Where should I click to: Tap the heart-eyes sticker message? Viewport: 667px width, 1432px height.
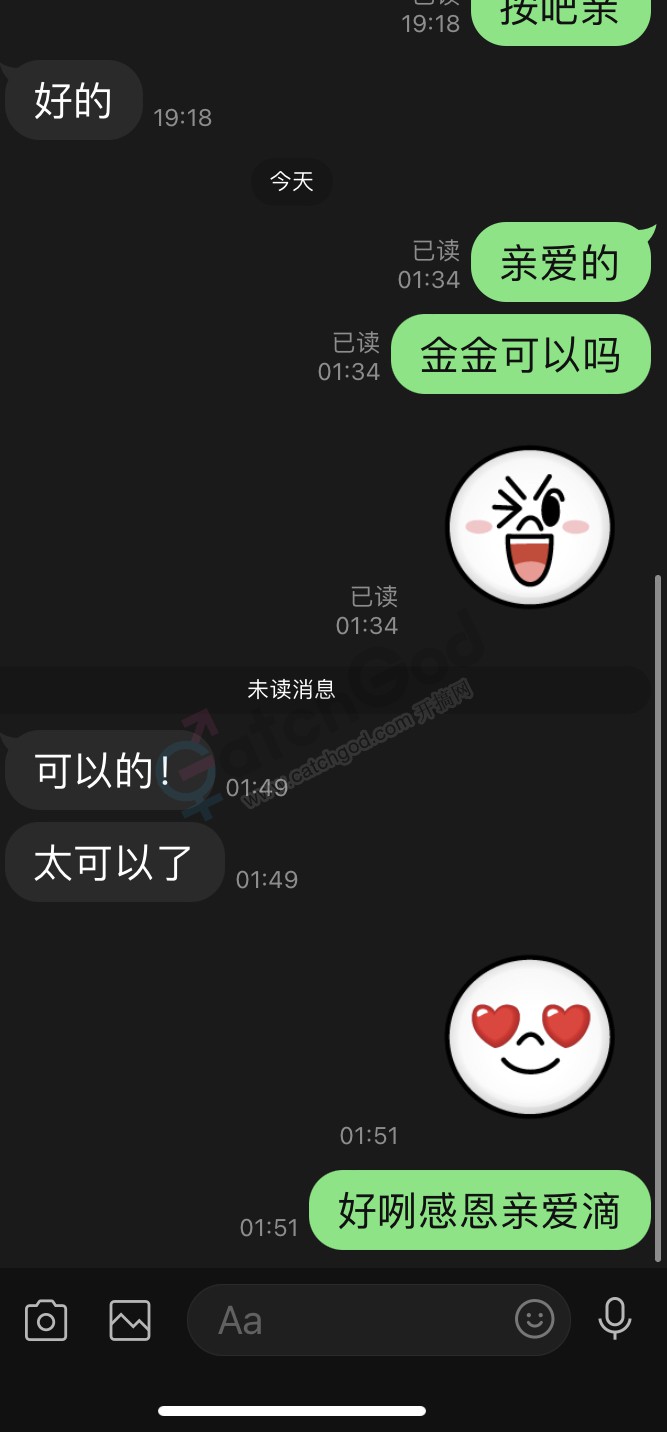click(x=529, y=1037)
